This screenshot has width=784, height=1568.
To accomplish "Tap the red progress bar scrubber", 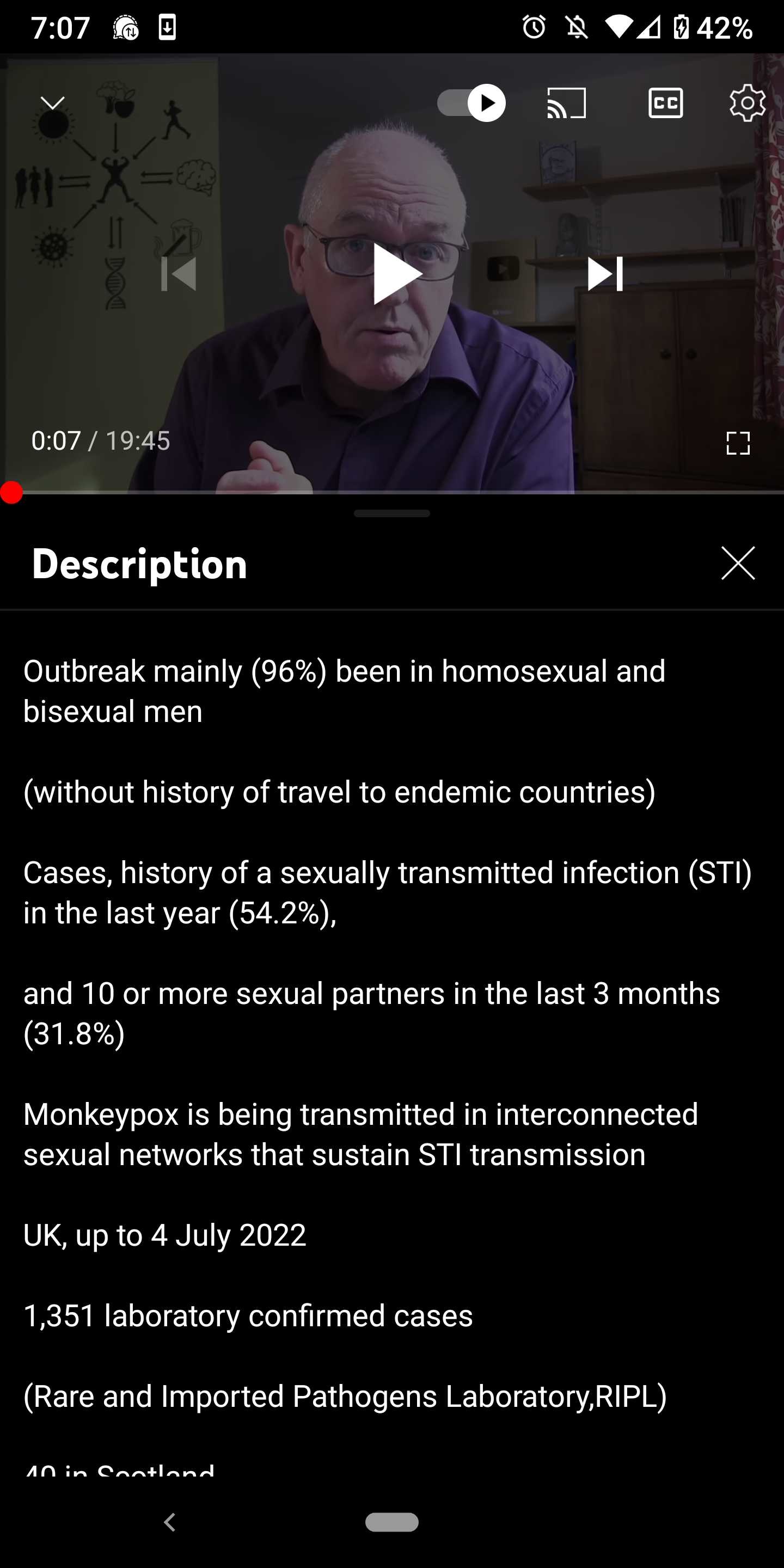I will (11, 492).
